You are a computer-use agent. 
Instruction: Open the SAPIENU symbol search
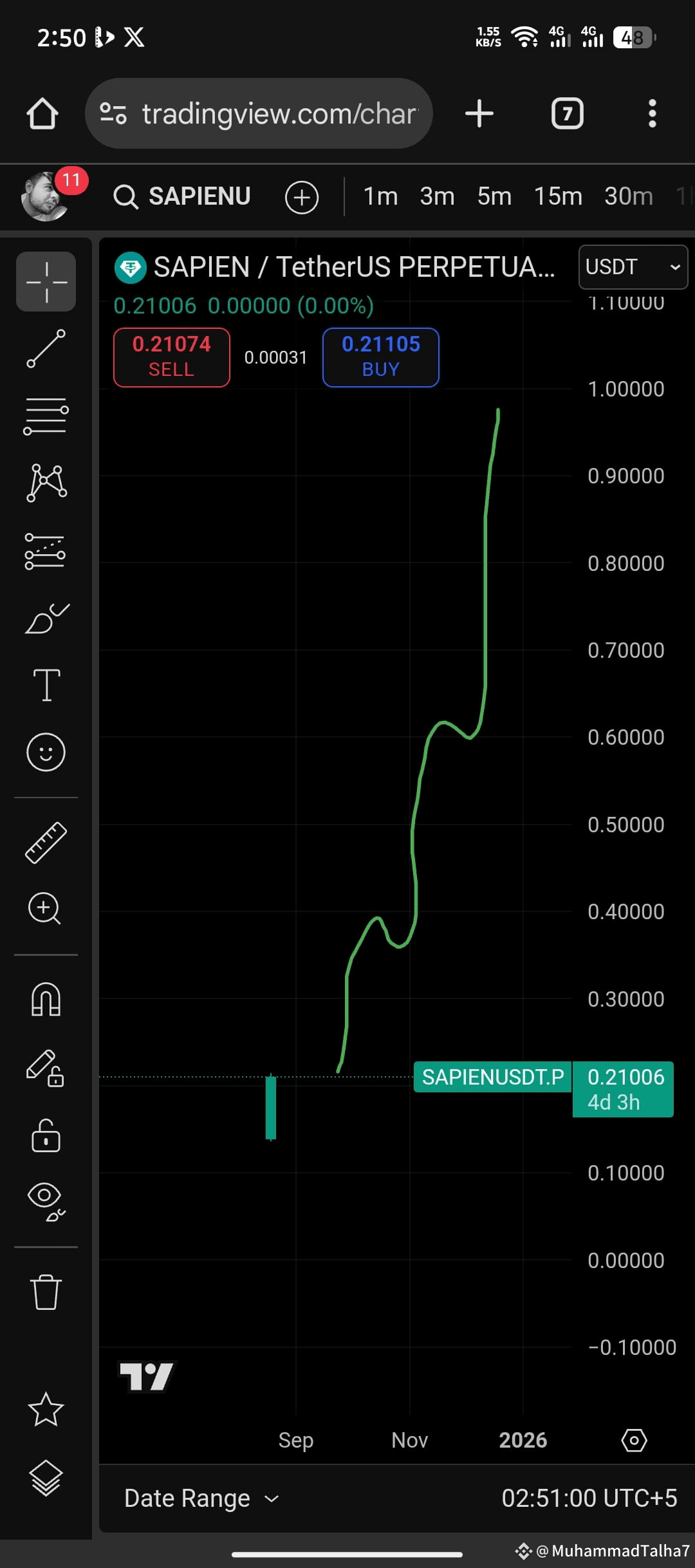[182, 196]
